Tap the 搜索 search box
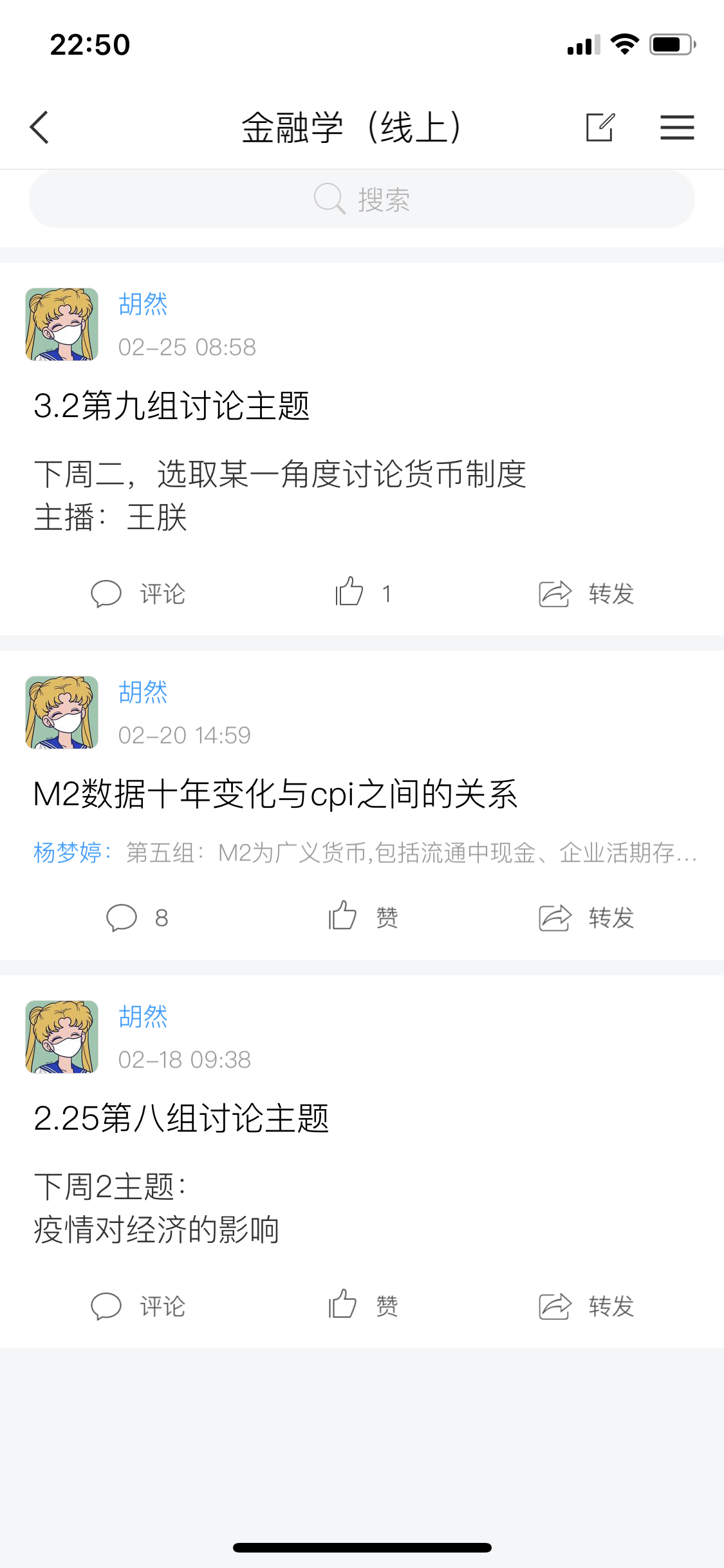This screenshot has height=1568, width=724. point(362,200)
